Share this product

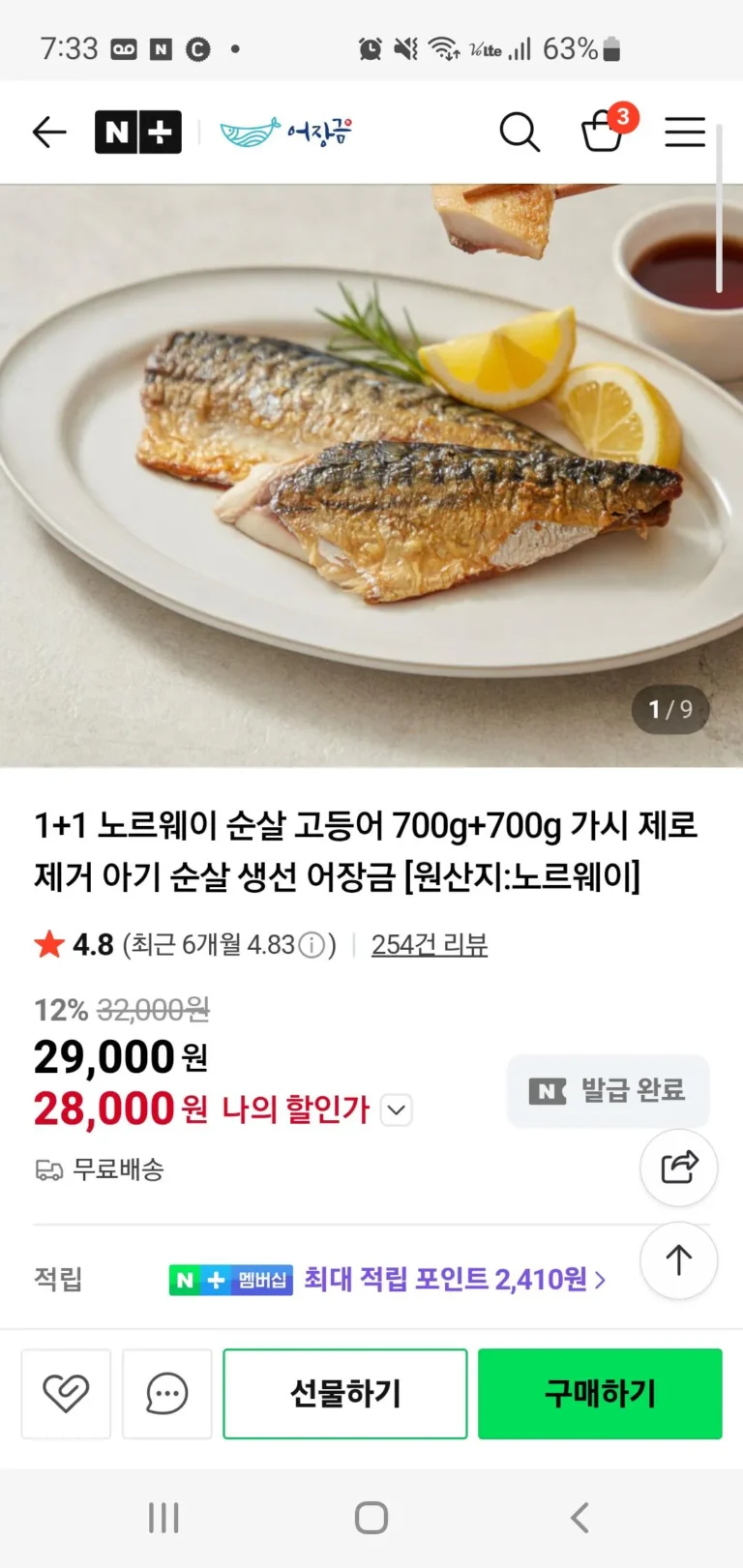[x=679, y=1167]
